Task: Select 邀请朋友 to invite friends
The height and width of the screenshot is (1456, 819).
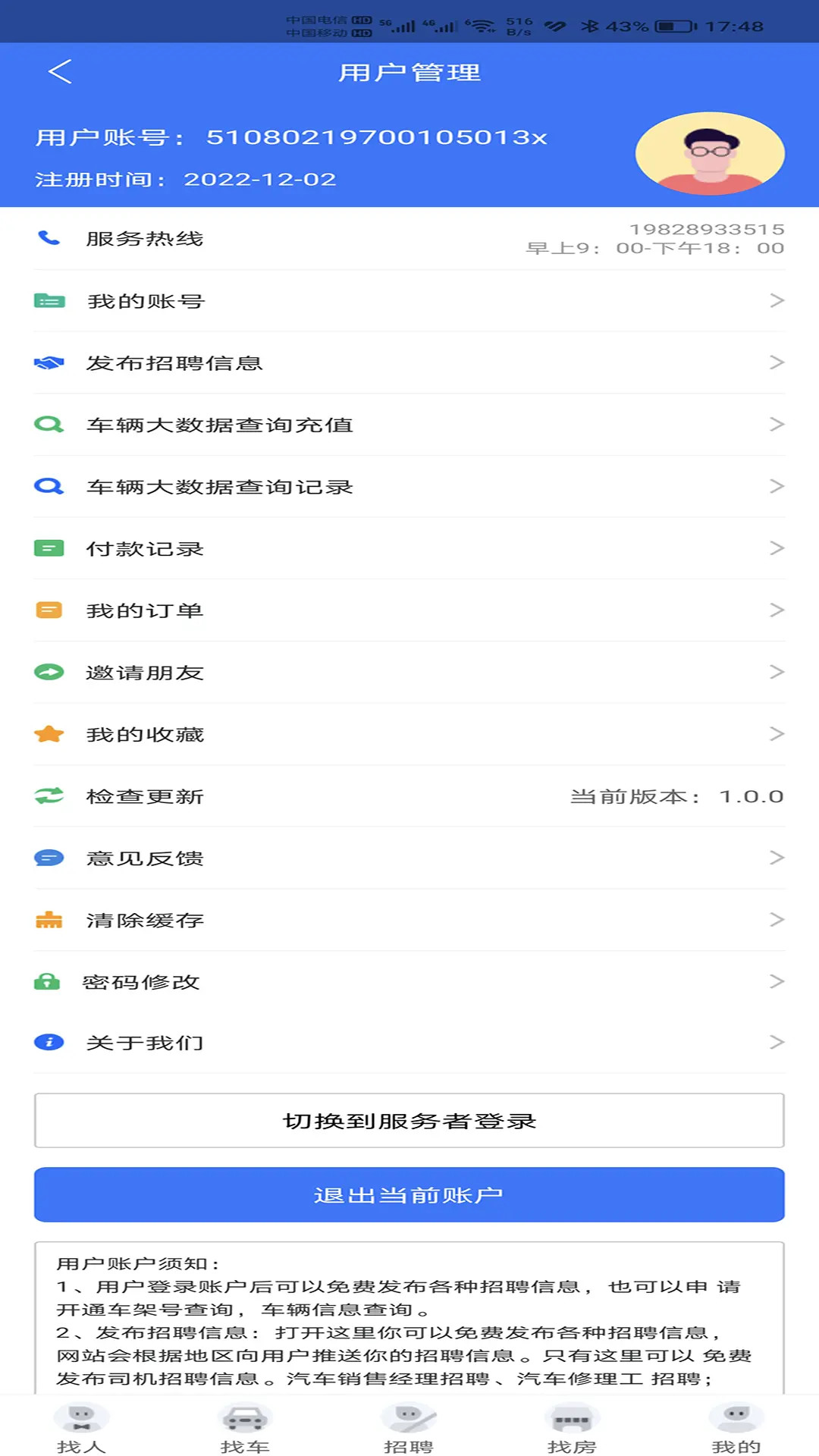Action: 409,673
